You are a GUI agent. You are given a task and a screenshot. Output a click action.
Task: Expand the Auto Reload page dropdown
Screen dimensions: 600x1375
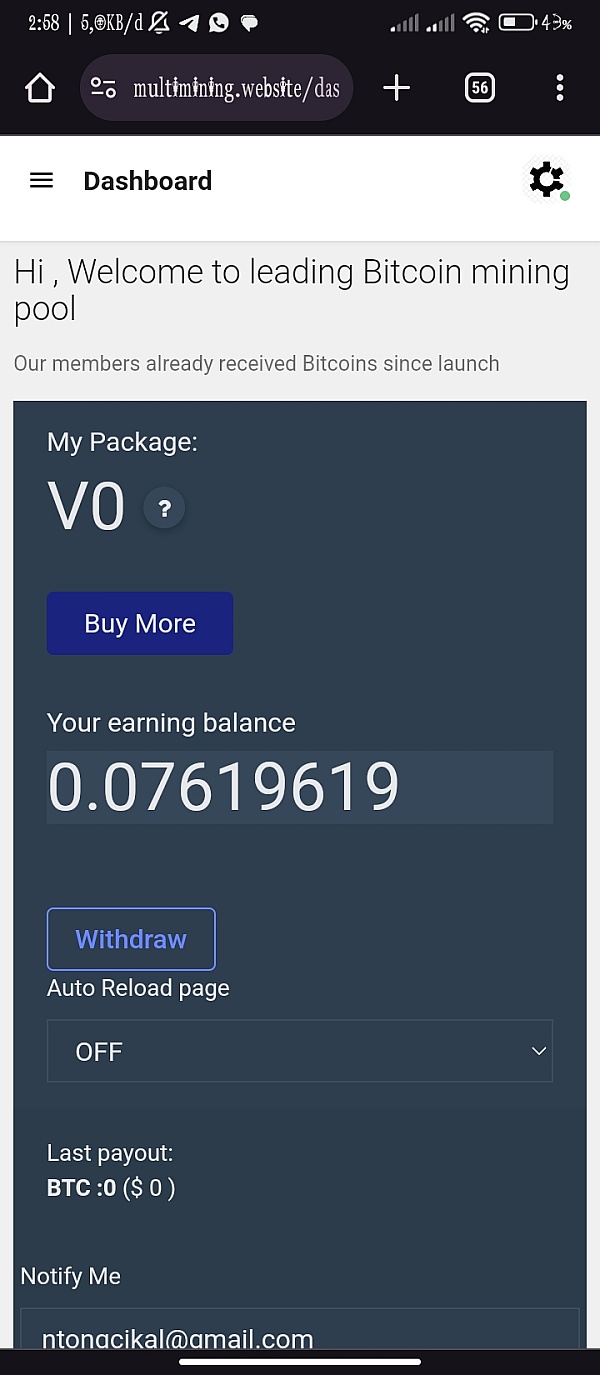pos(300,1051)
